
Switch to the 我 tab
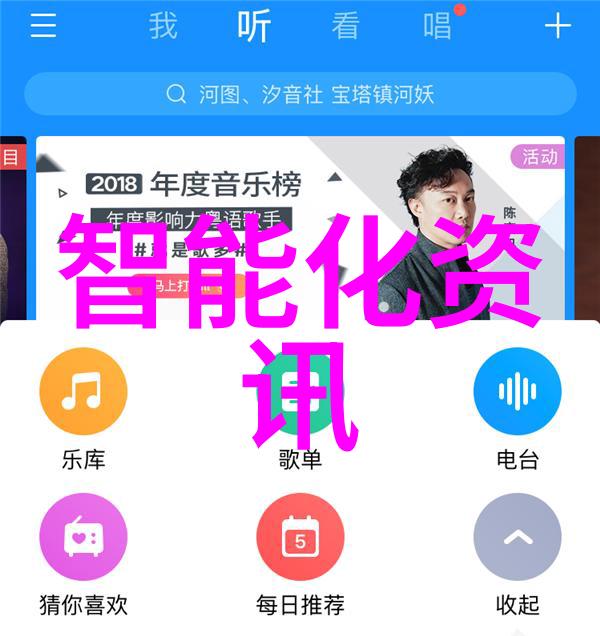pyautogui.click(x=163, y=26)
